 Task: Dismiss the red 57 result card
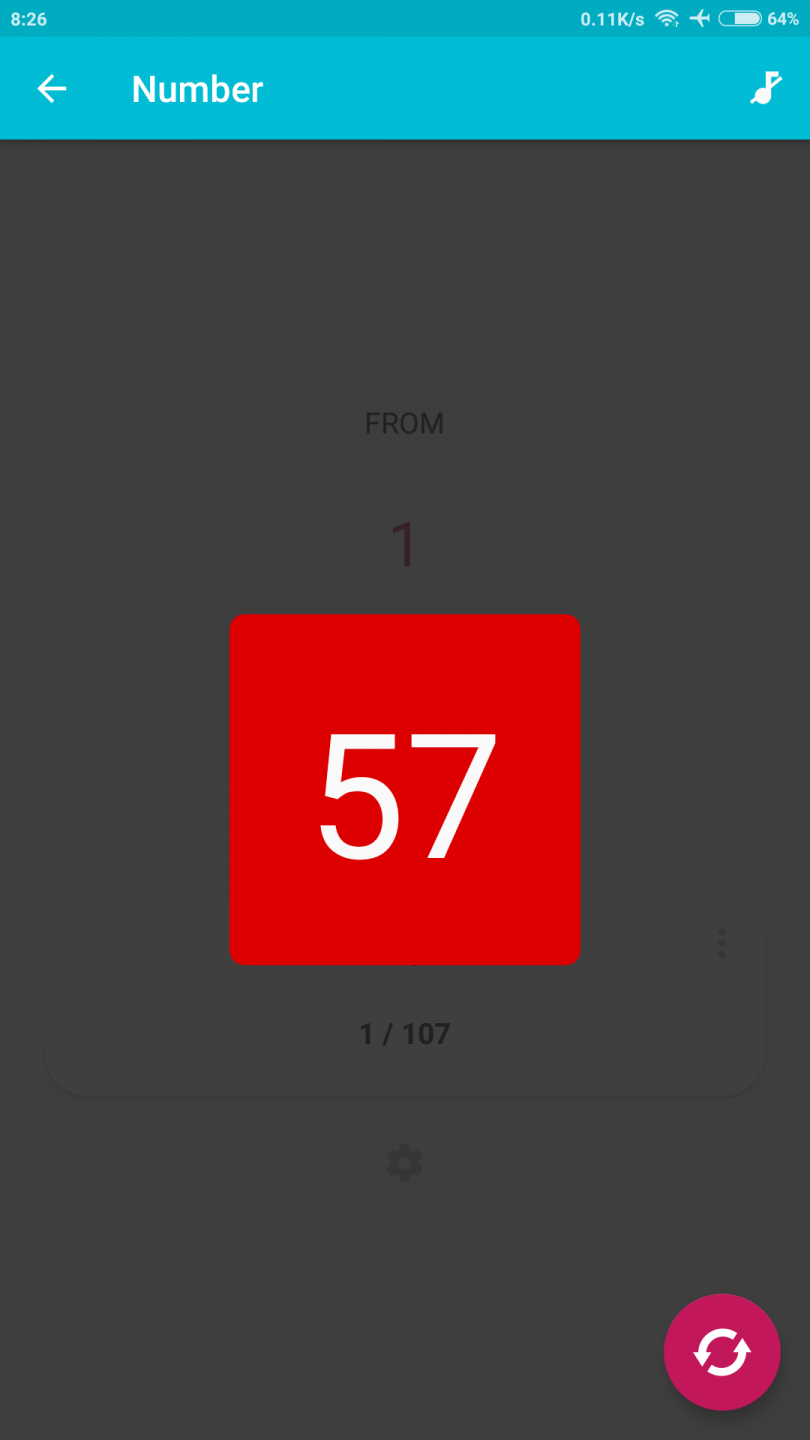click(405, 789)
